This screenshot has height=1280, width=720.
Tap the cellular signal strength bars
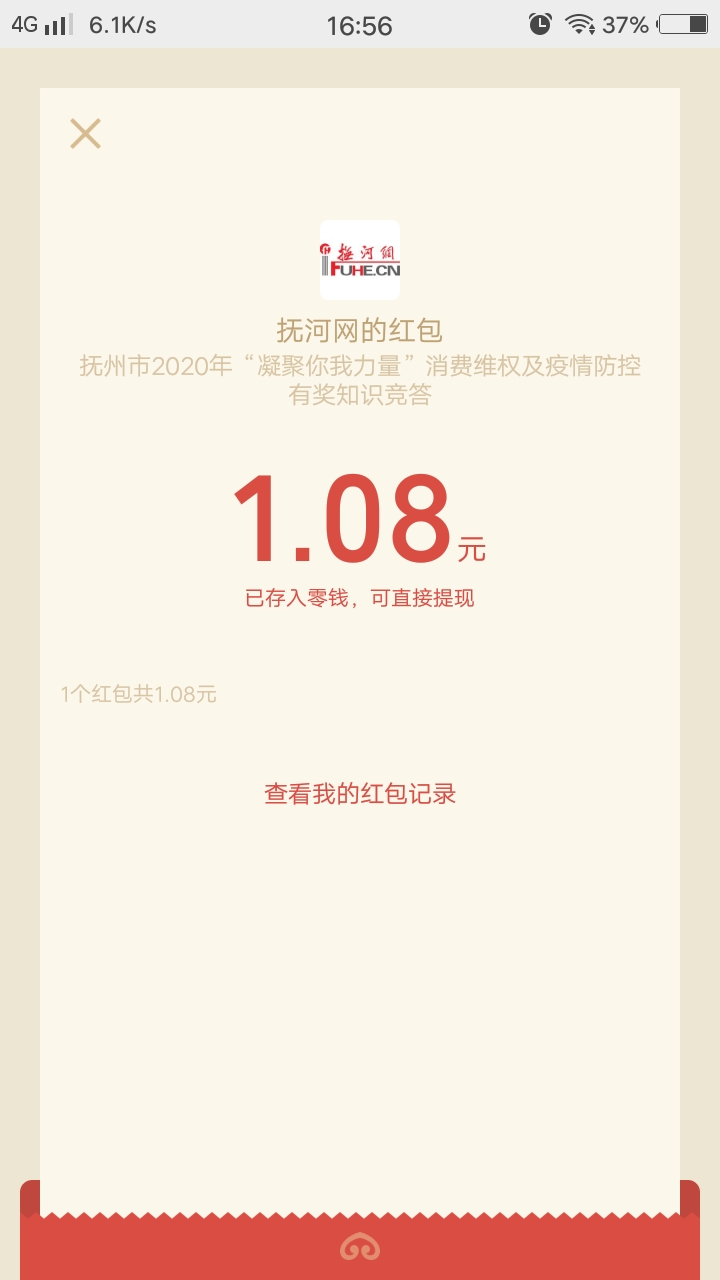60,23
